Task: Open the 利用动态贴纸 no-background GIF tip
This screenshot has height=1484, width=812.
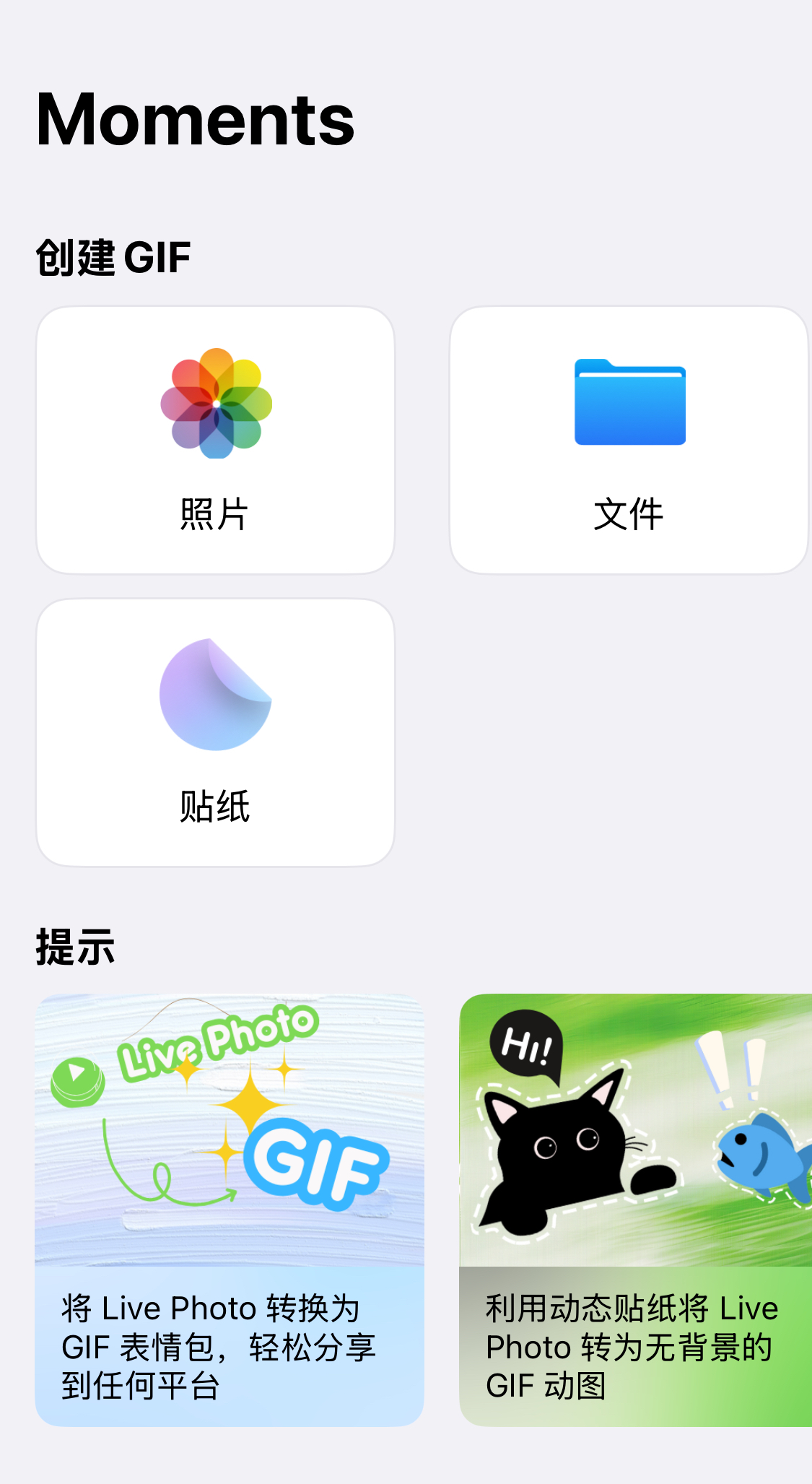Action: [x=635, y=1210]
